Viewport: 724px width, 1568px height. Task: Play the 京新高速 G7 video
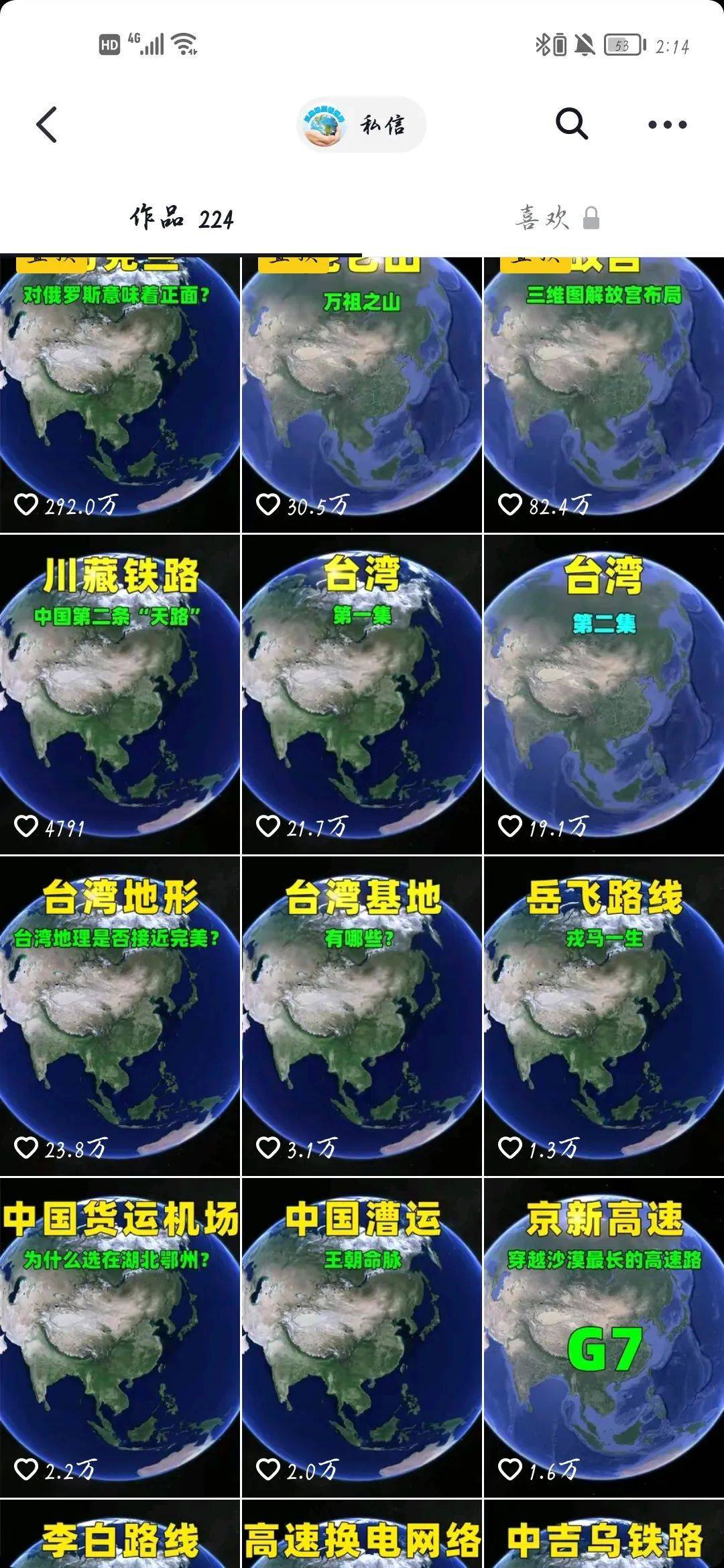coord(603,1337)
